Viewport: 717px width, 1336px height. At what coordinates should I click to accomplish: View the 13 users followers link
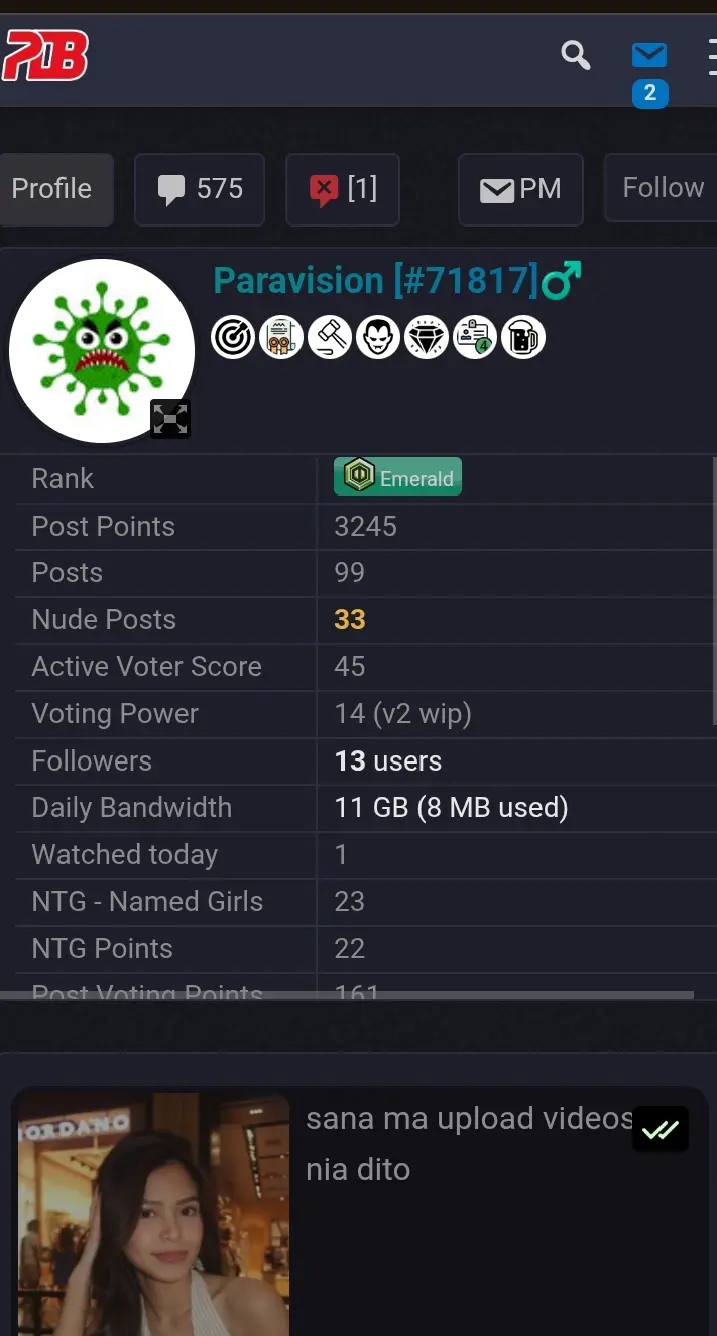pos(388,761)
